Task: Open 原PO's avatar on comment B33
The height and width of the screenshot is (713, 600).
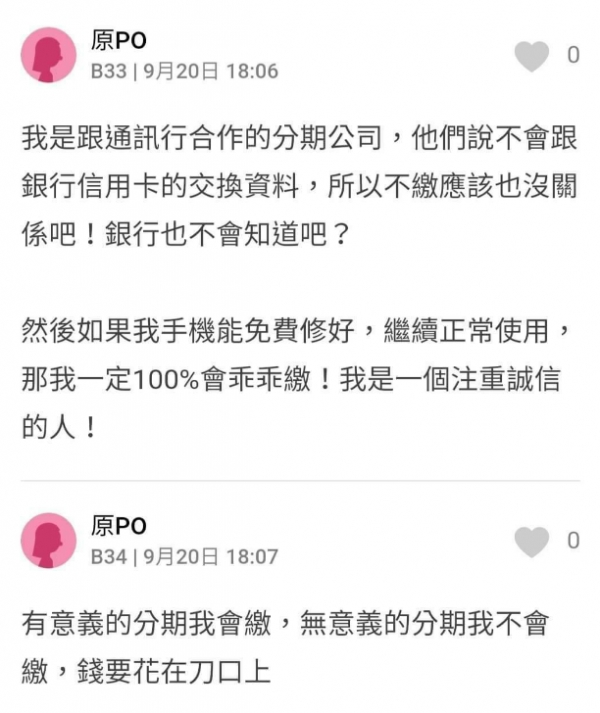Action: point(49,56)
